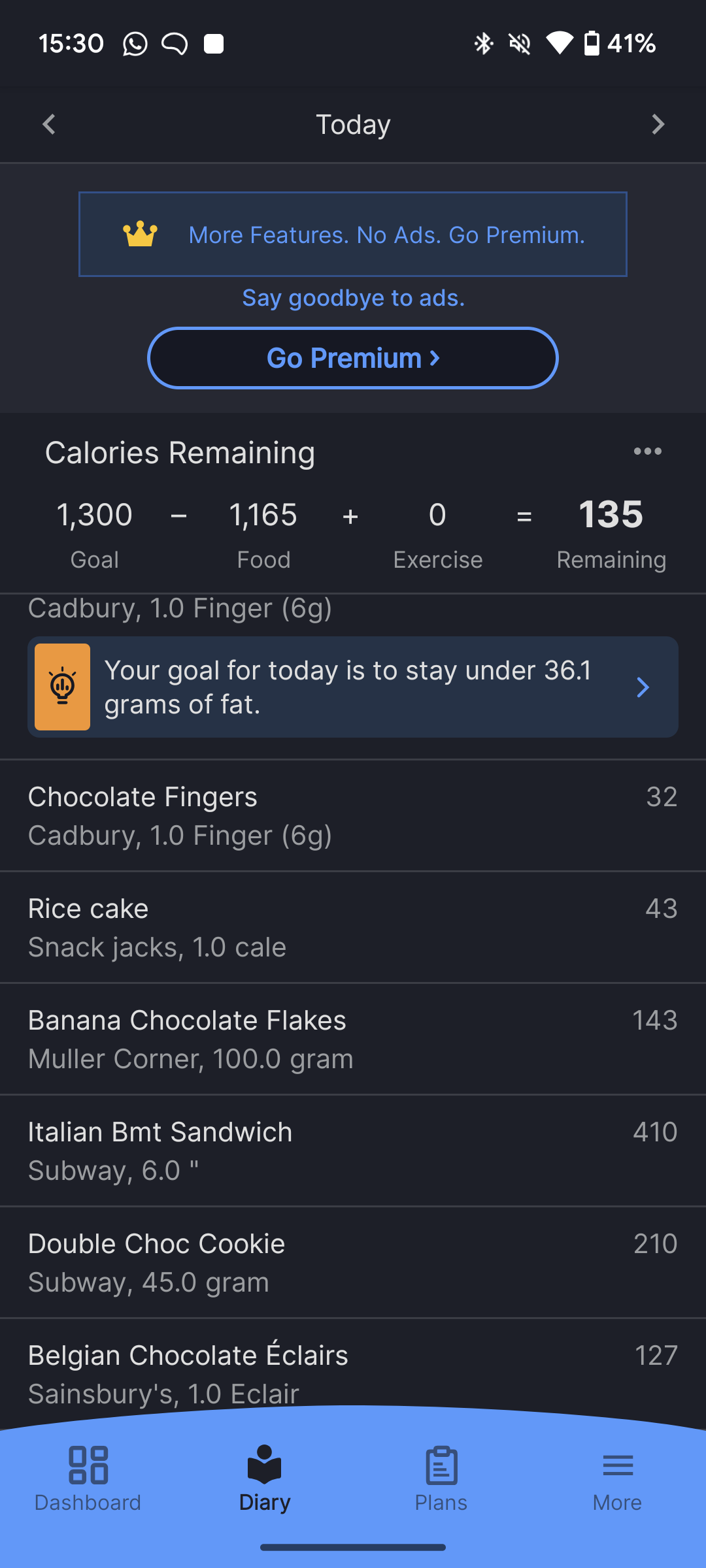Image resolution: width=706 pixels, height=1568 pixels.
Task: Go to the next day
Action: coord(658,124)
